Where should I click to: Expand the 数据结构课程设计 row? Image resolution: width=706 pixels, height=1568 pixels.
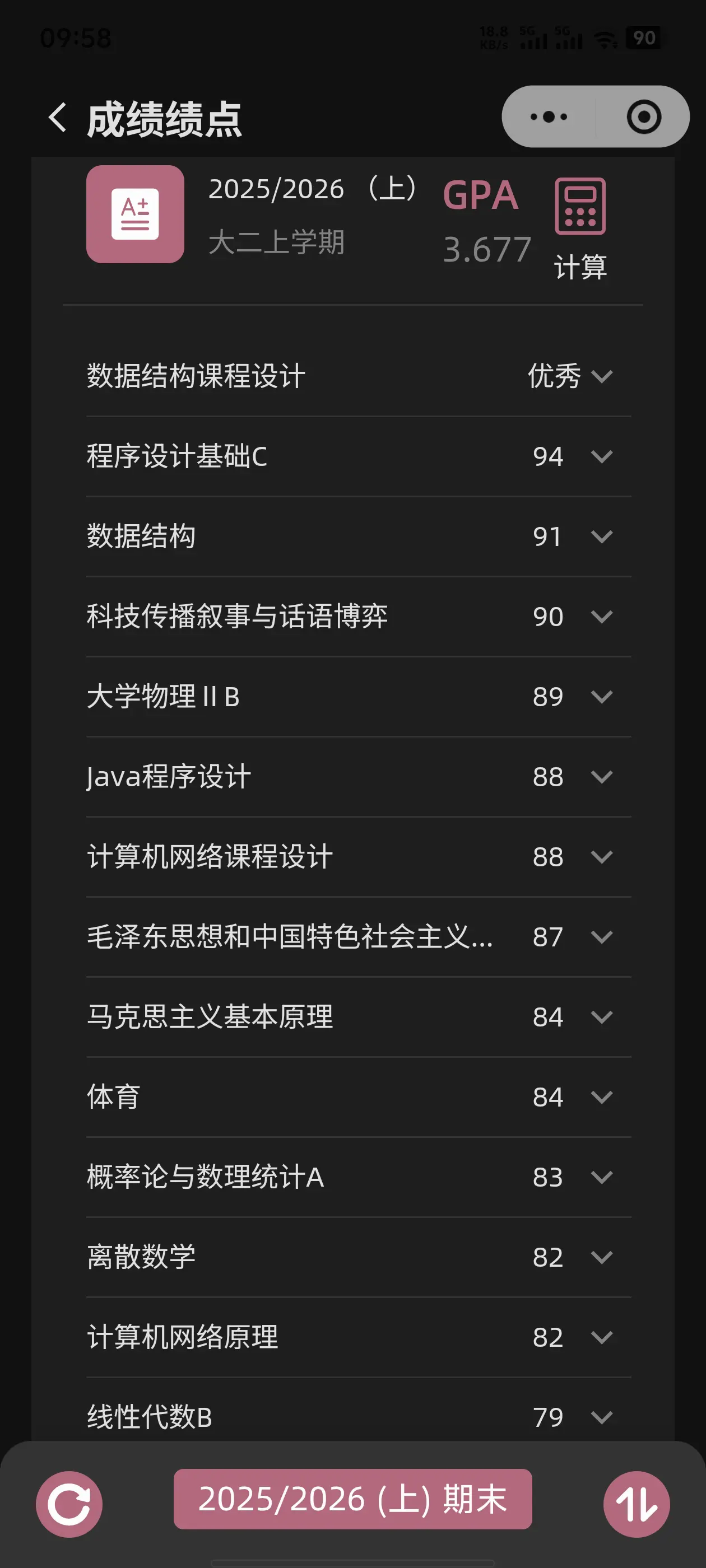(601, 376)
